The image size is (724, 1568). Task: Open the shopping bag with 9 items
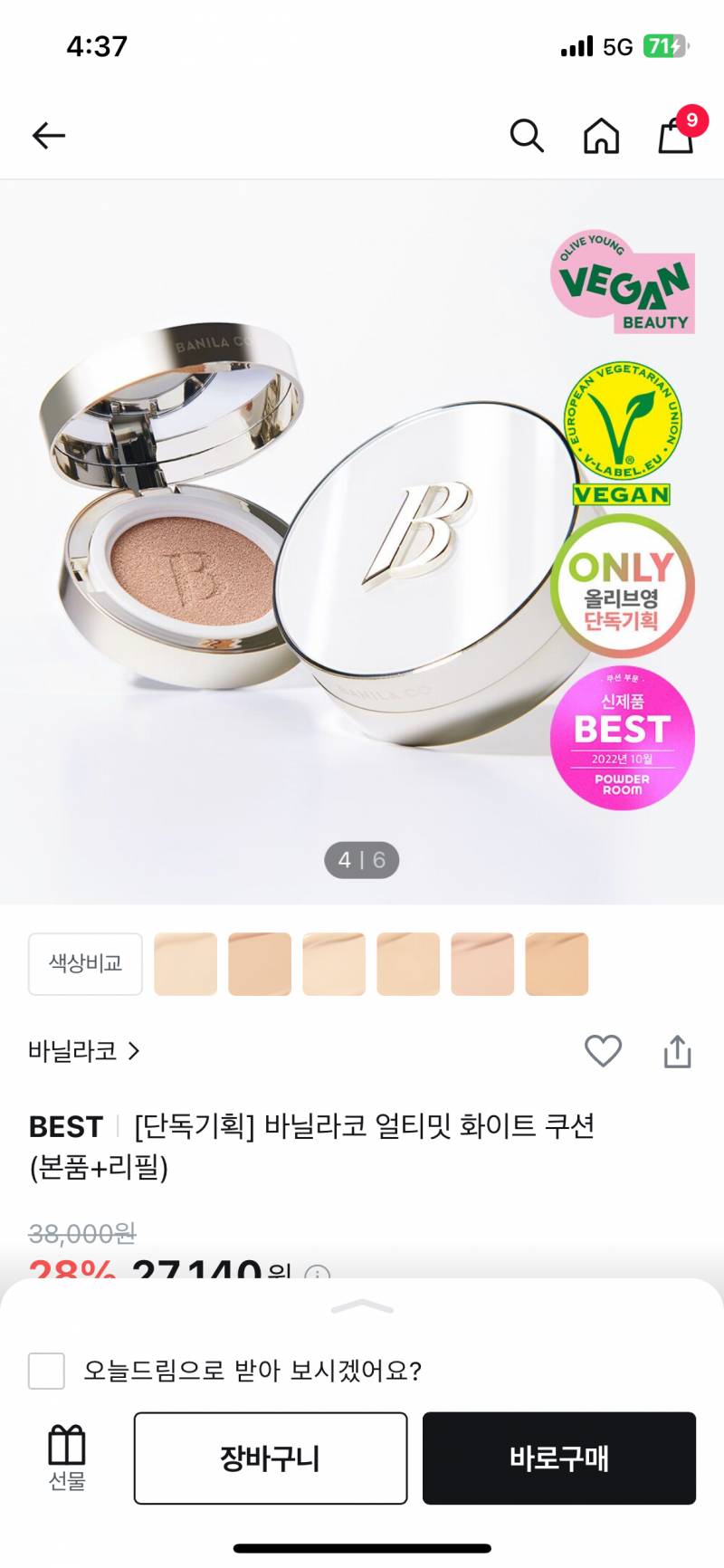point(679,132)
